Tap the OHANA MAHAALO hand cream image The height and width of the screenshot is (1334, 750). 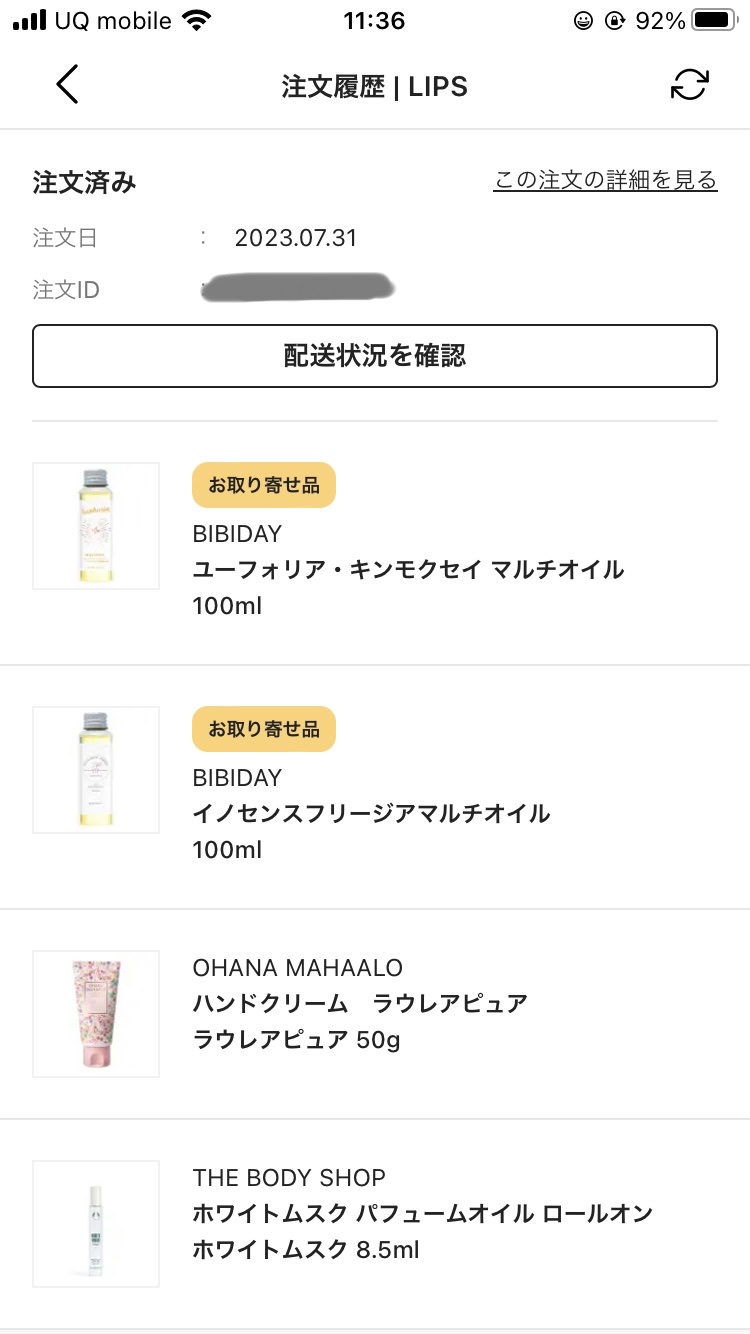(x=95, y=1013)
